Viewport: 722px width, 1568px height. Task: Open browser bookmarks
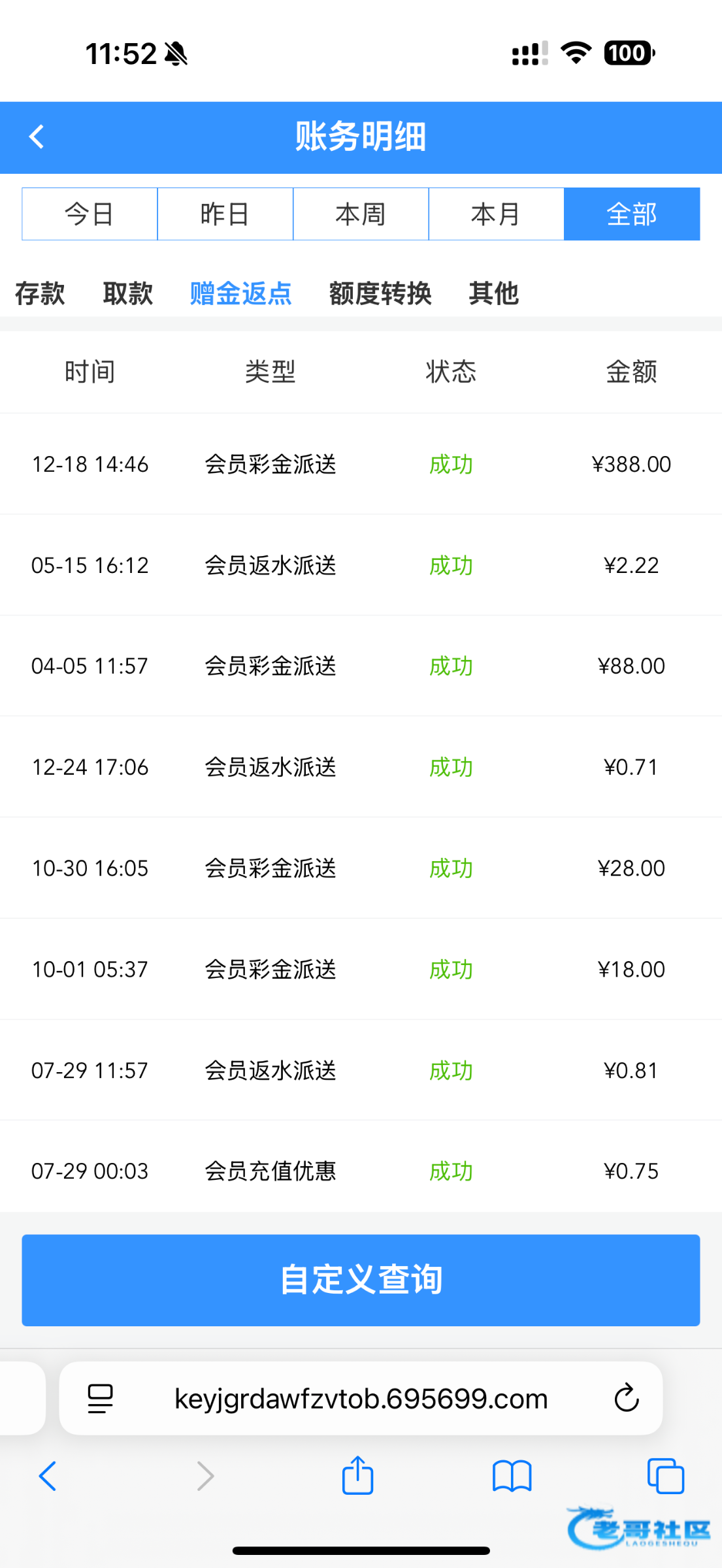[512, 1476]
